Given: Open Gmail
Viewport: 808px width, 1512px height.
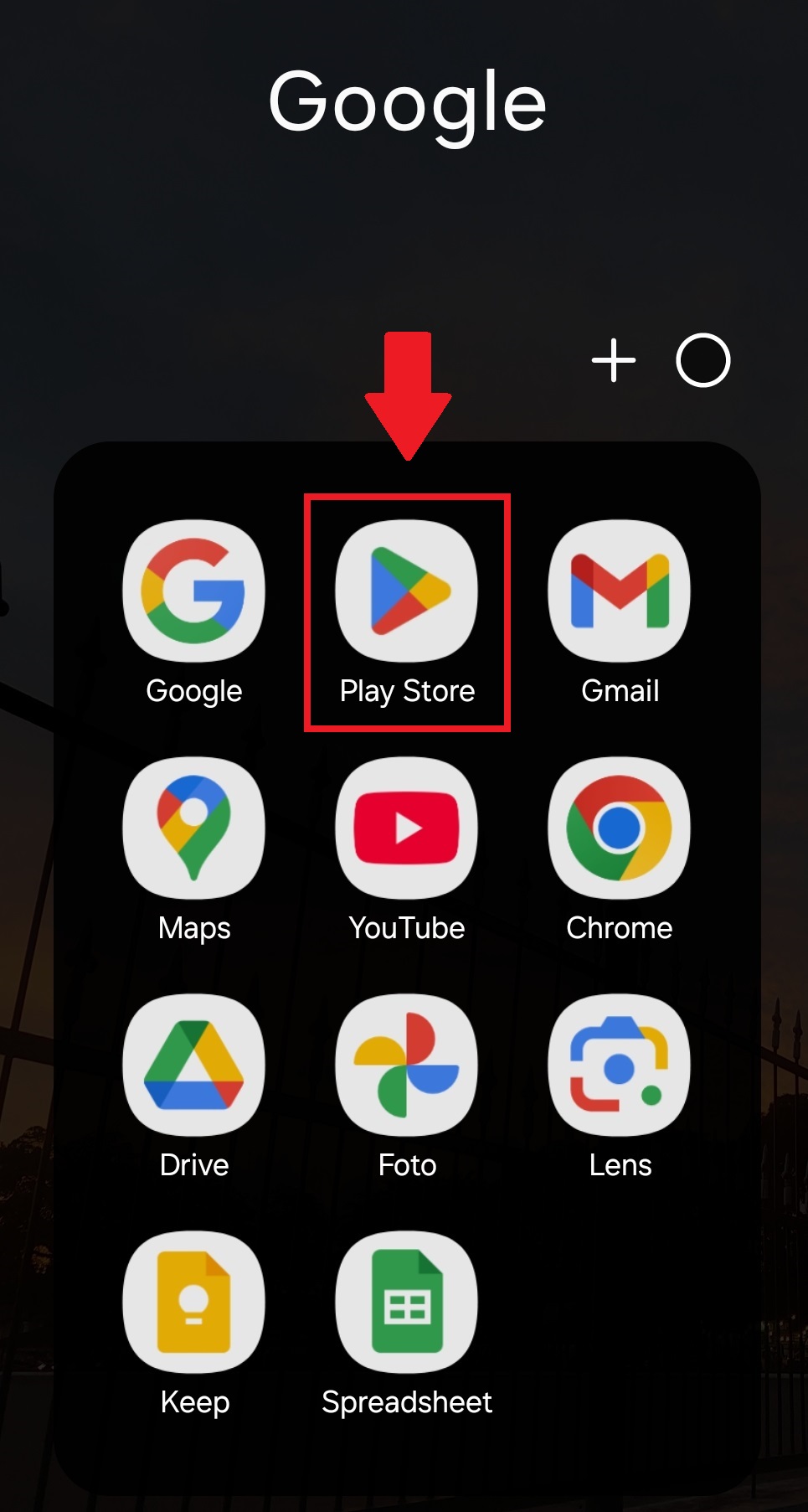Looking at the screenshot, I should [x=620, y=591].
